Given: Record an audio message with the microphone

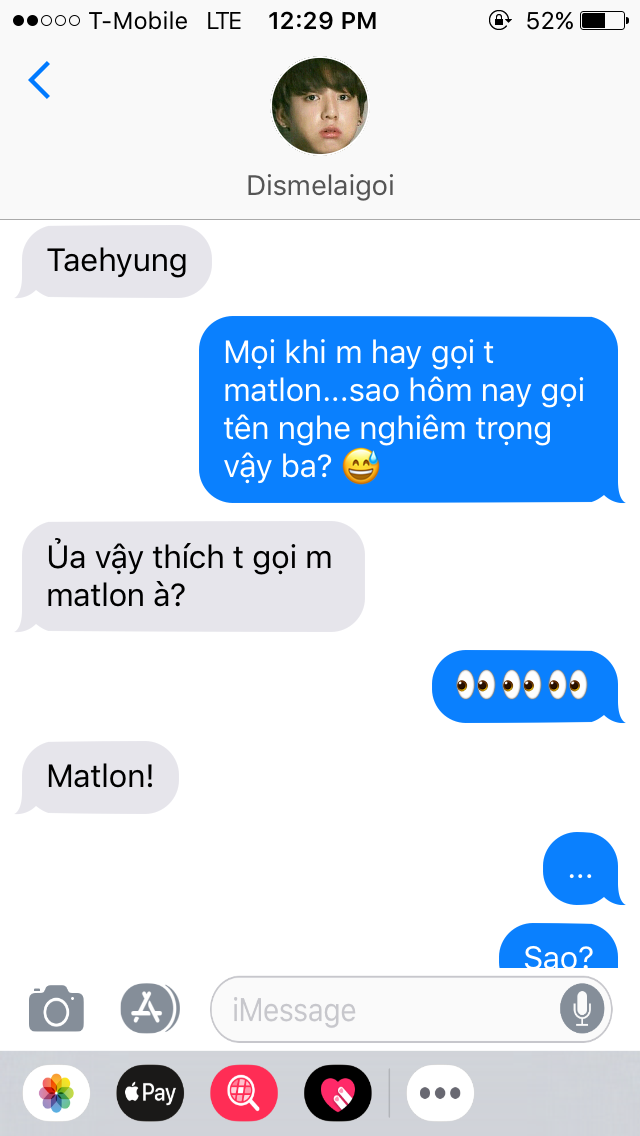Looking at the screenshot, I should (581, 1010).
